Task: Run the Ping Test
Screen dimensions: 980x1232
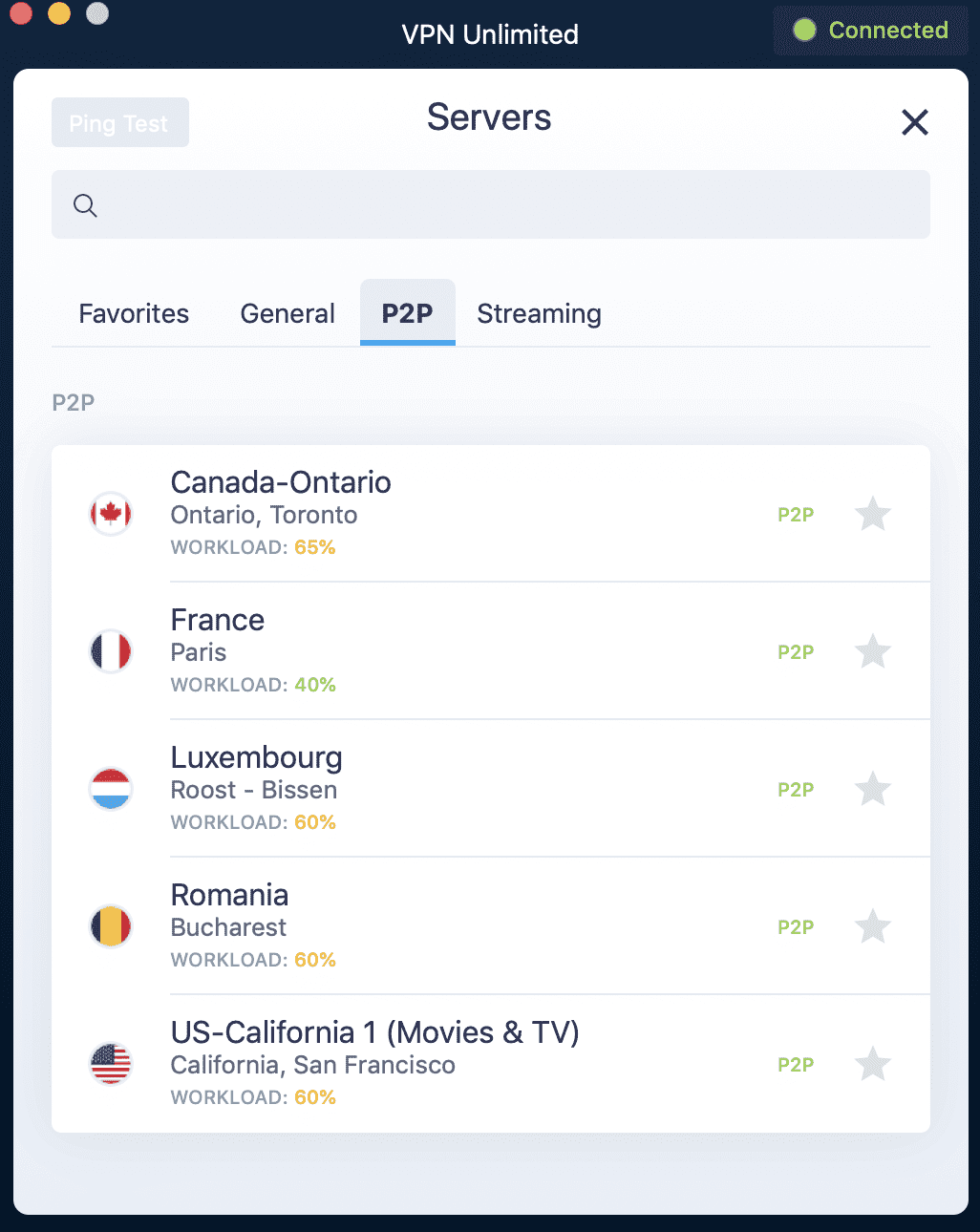Action: (119, 123)
